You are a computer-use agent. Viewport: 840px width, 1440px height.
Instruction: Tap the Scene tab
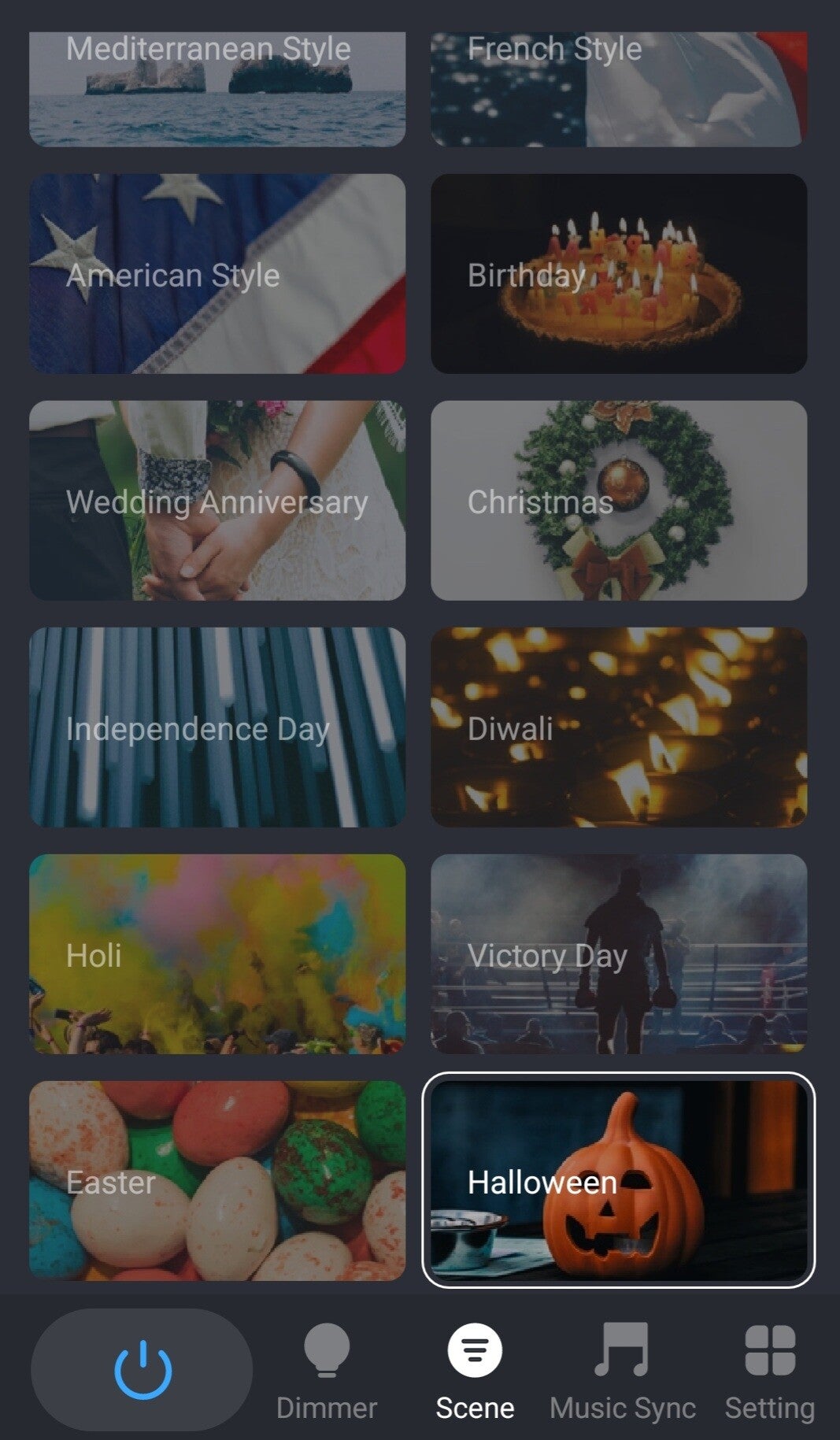pyautogui.click(x=475, y=1370)
